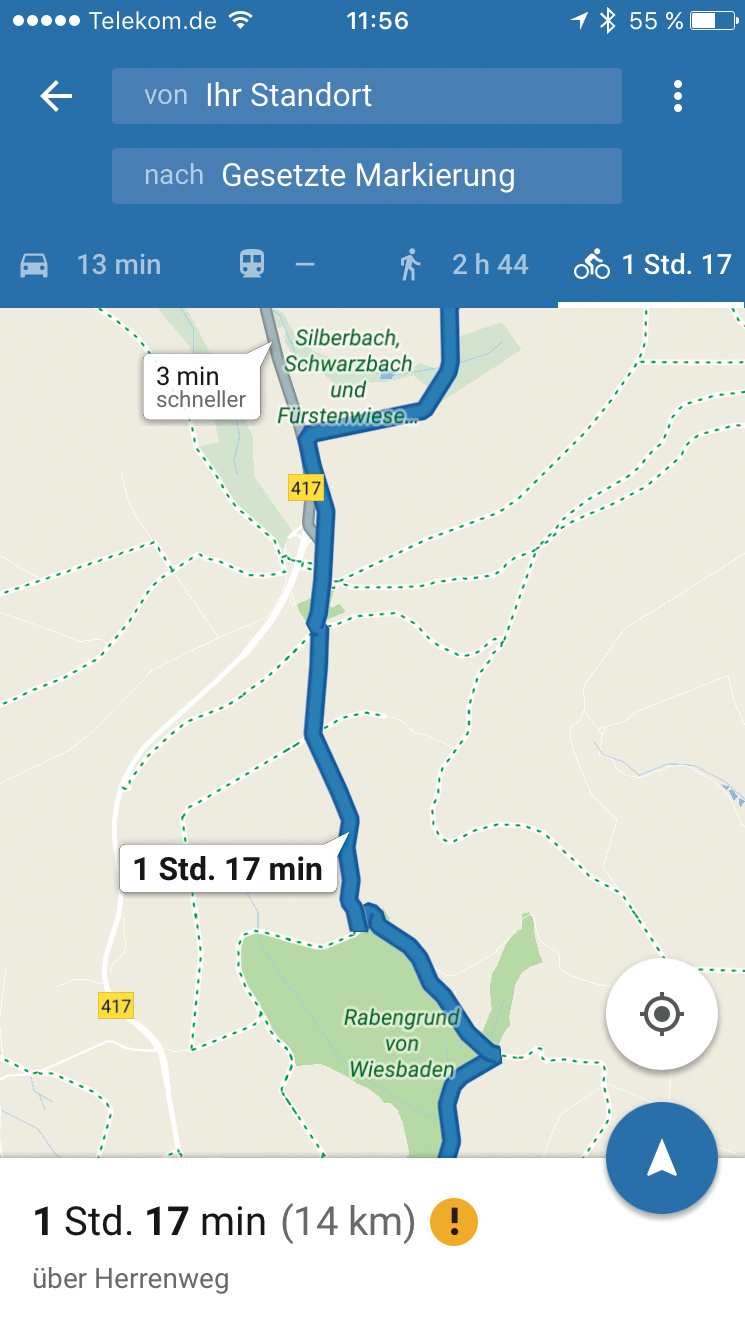
Task: Go back using the arrow
Action: point(56,96)
